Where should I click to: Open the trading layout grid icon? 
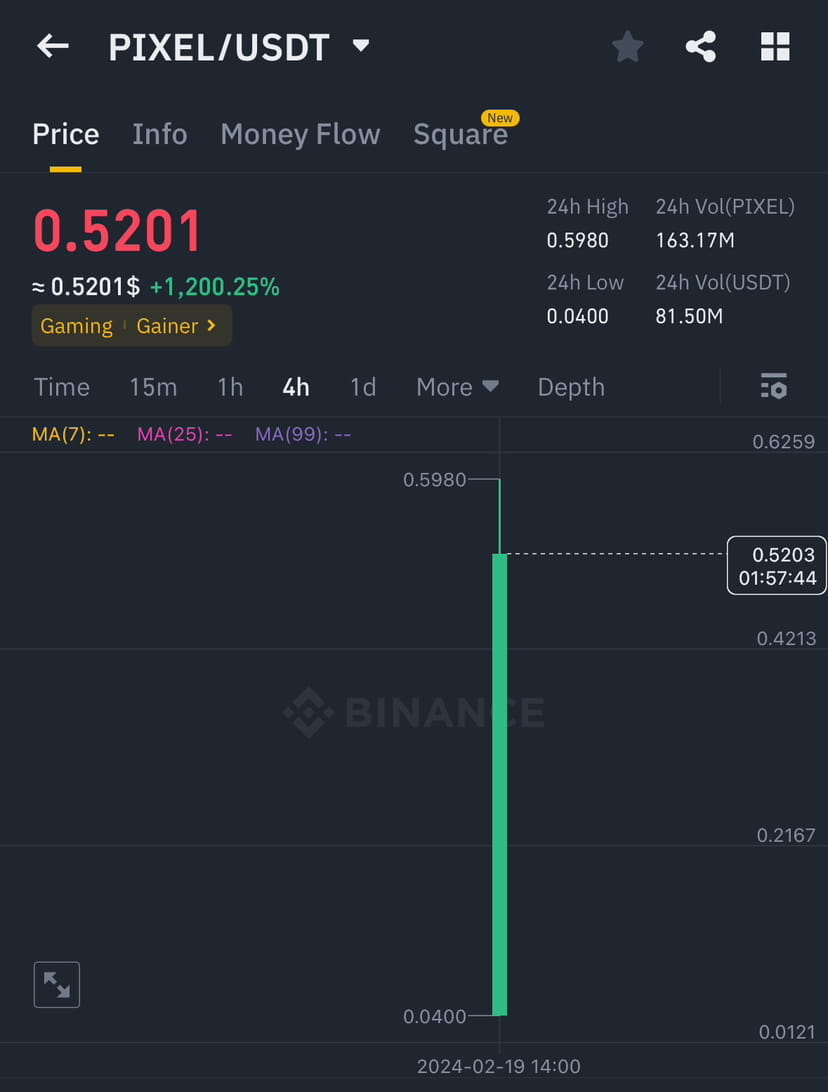coord(775,46)
